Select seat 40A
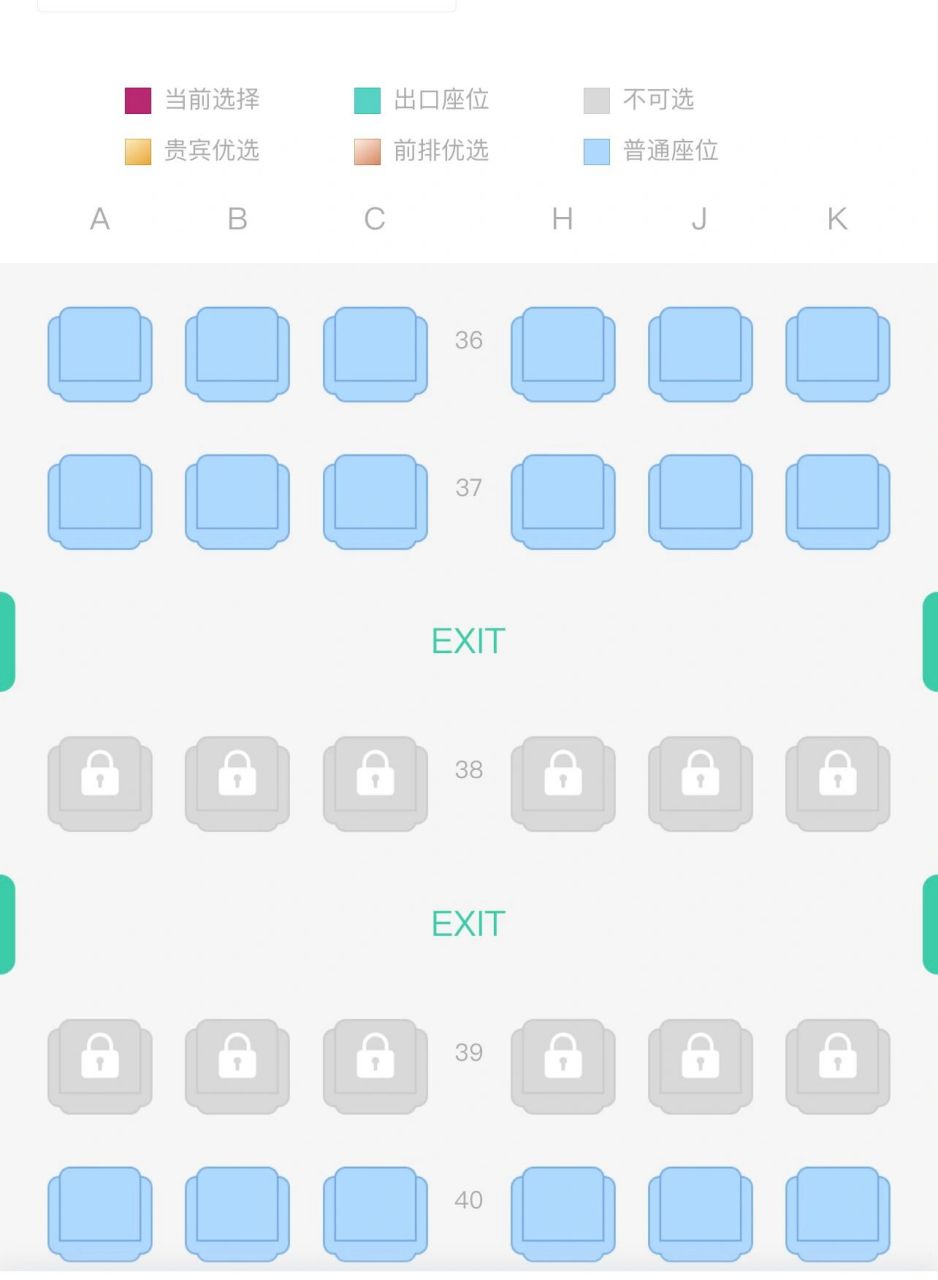Screen dimensions: 938x1280 100,1213
